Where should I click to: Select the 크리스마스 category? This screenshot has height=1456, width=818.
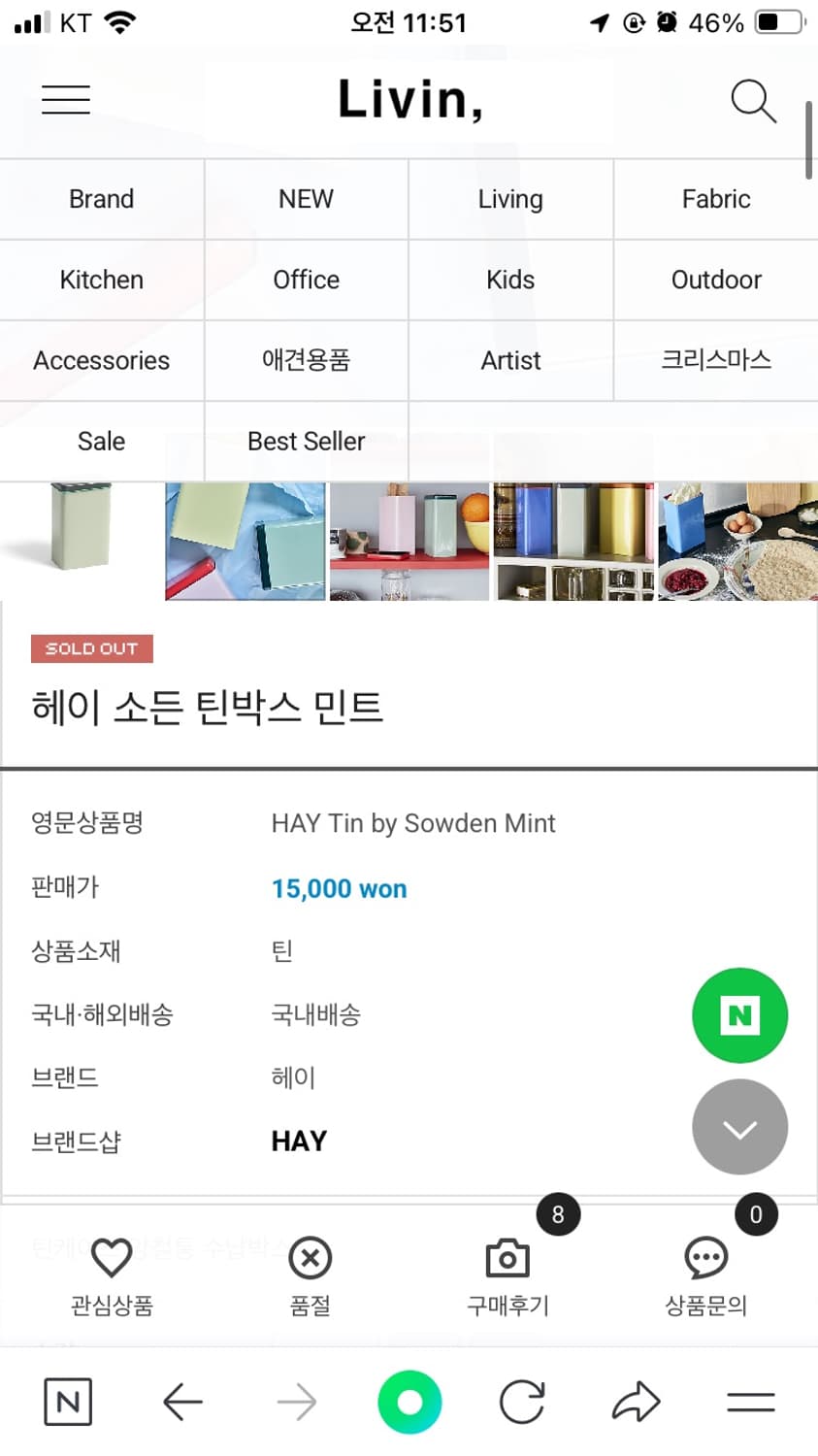pos(716,360)
